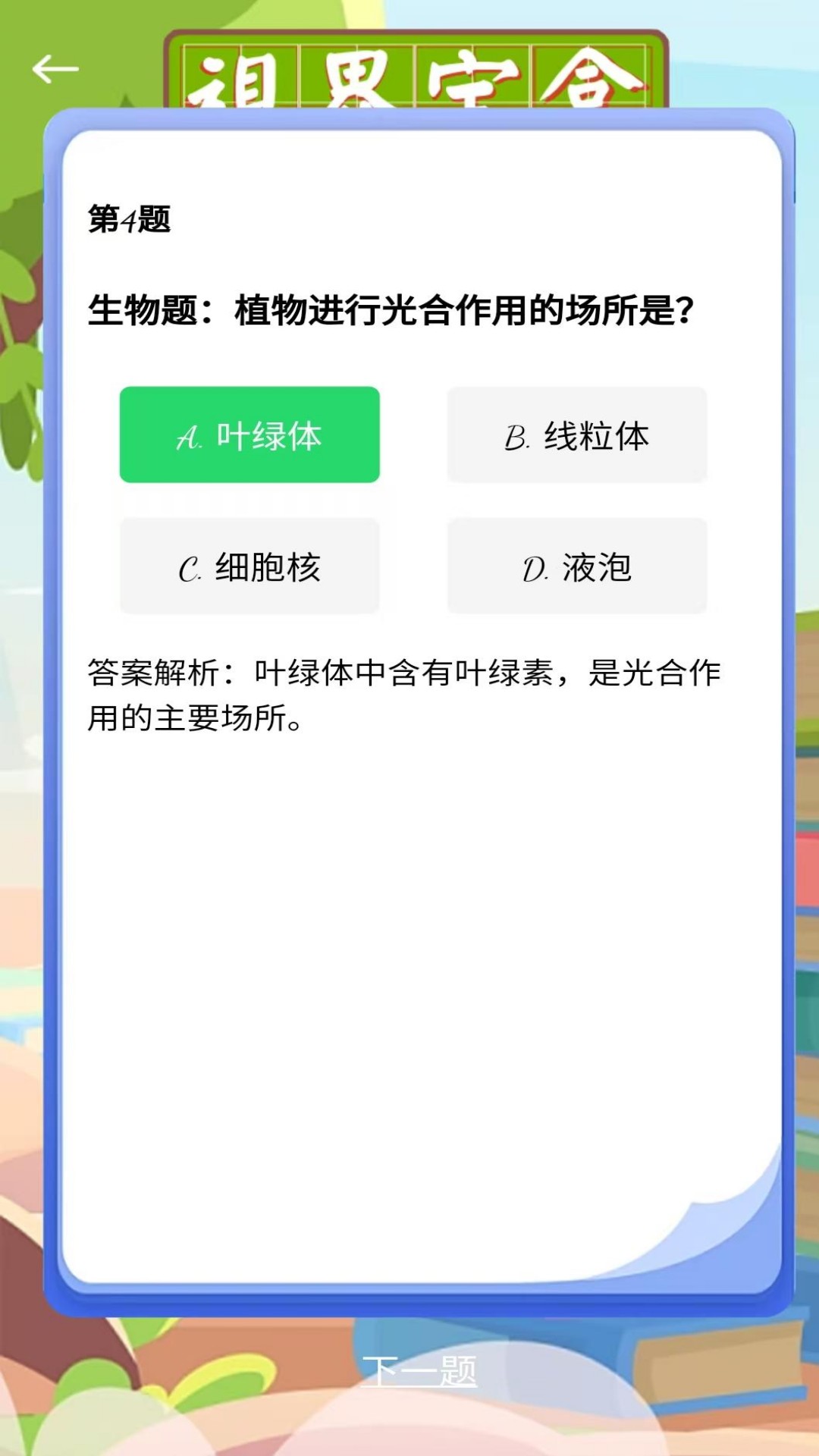Click option labeled 细胞核

250,566
